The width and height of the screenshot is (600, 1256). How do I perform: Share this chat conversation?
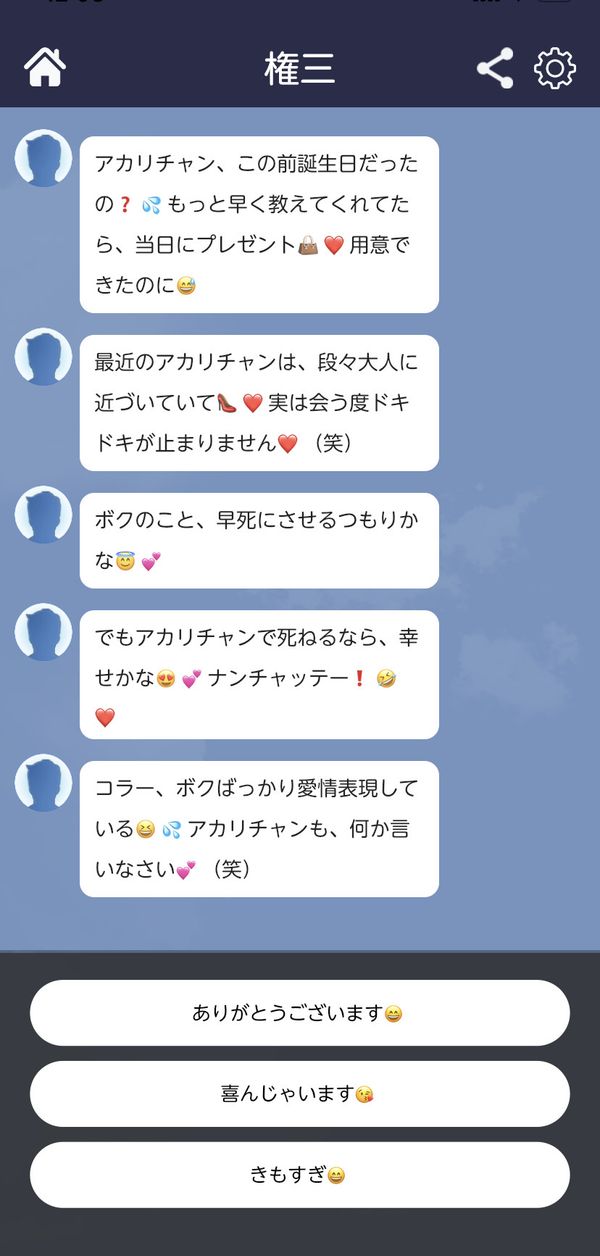point(495,68)
